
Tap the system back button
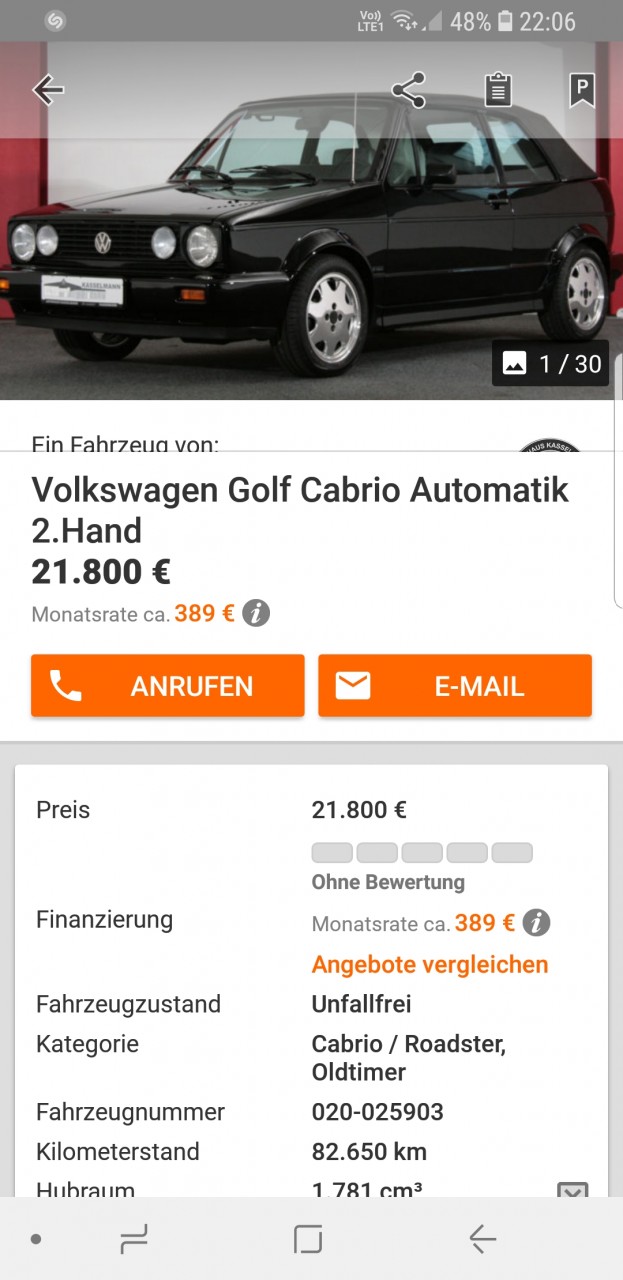pyautogui.click(x=482, y=1240)
